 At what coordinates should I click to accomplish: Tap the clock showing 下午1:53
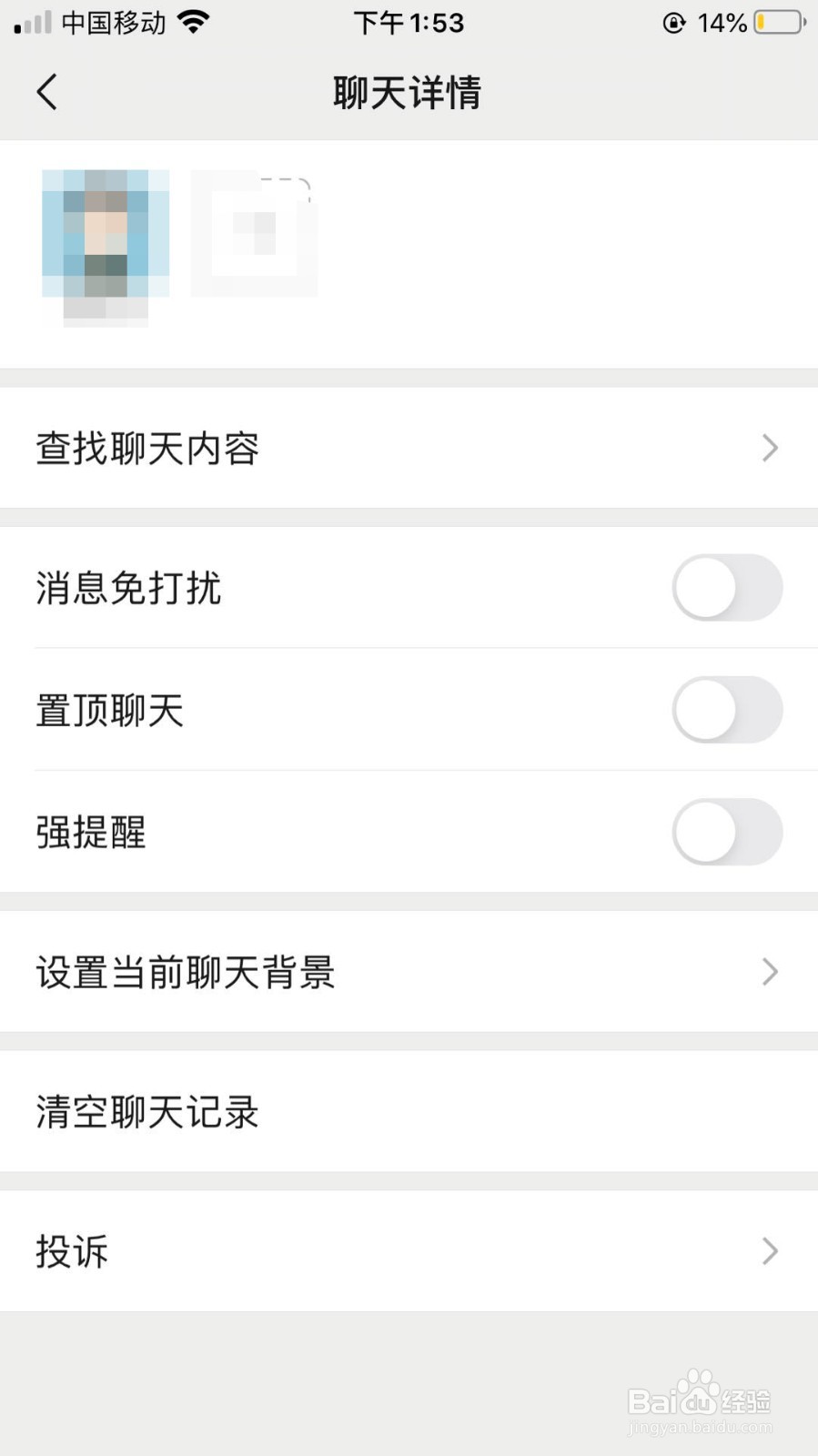tap(409, 23)
